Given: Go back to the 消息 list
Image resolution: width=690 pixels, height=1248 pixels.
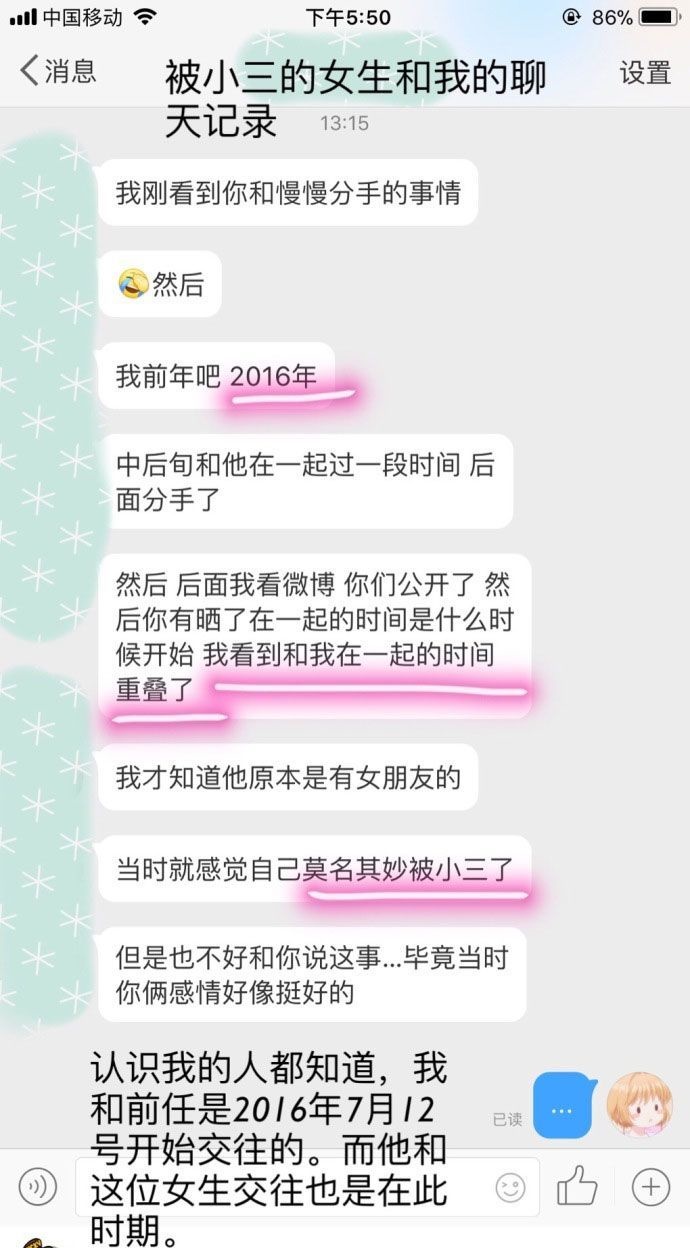Looking at the screenshot, I should (58, 71).
